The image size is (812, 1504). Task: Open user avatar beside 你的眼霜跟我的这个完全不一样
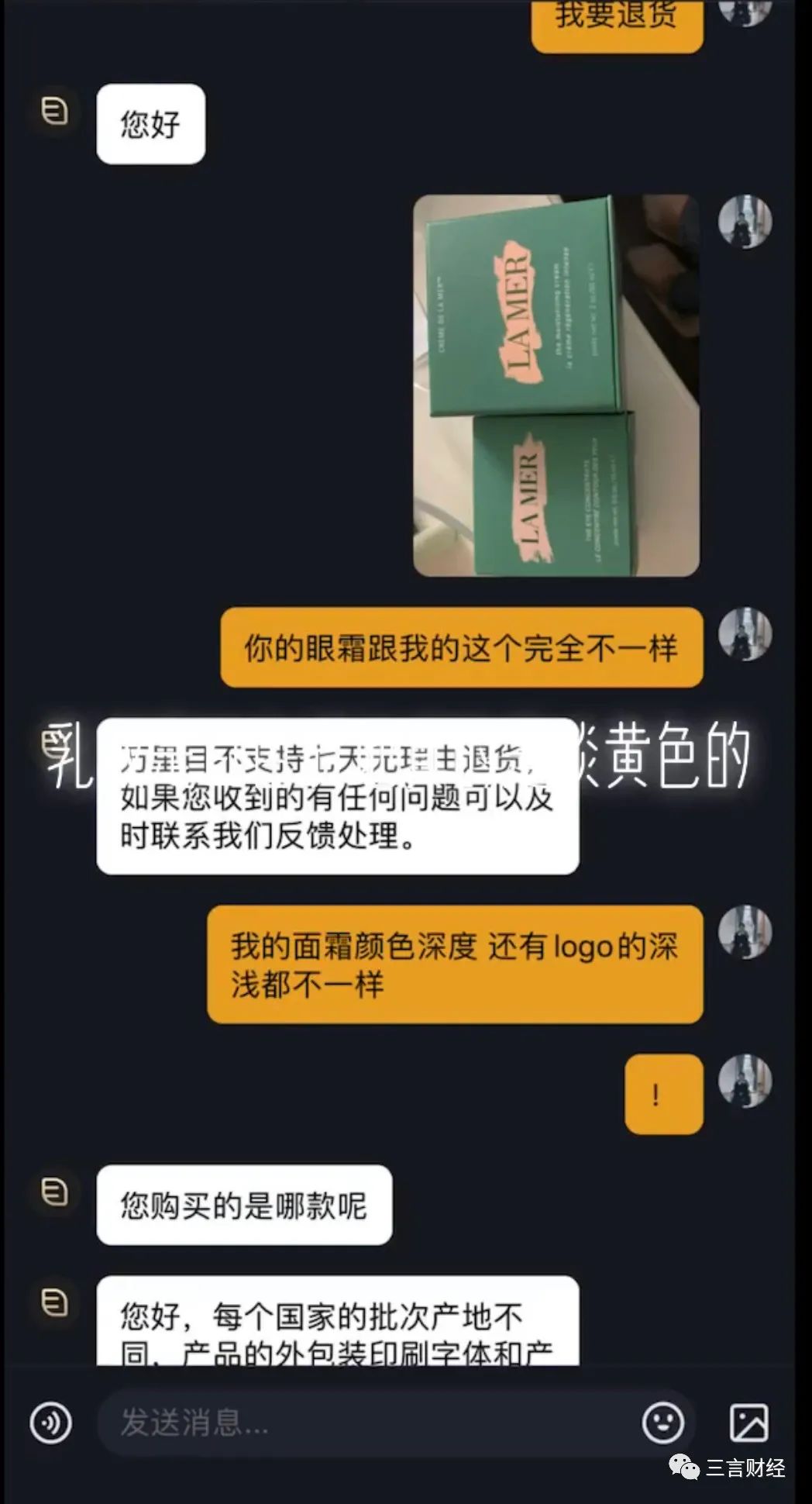(745, 634)
